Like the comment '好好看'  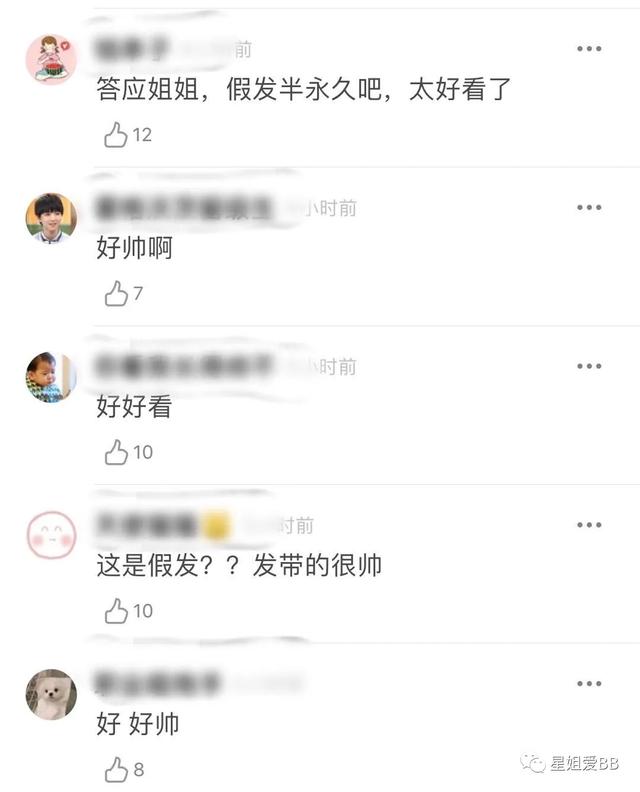coord(117,452)
